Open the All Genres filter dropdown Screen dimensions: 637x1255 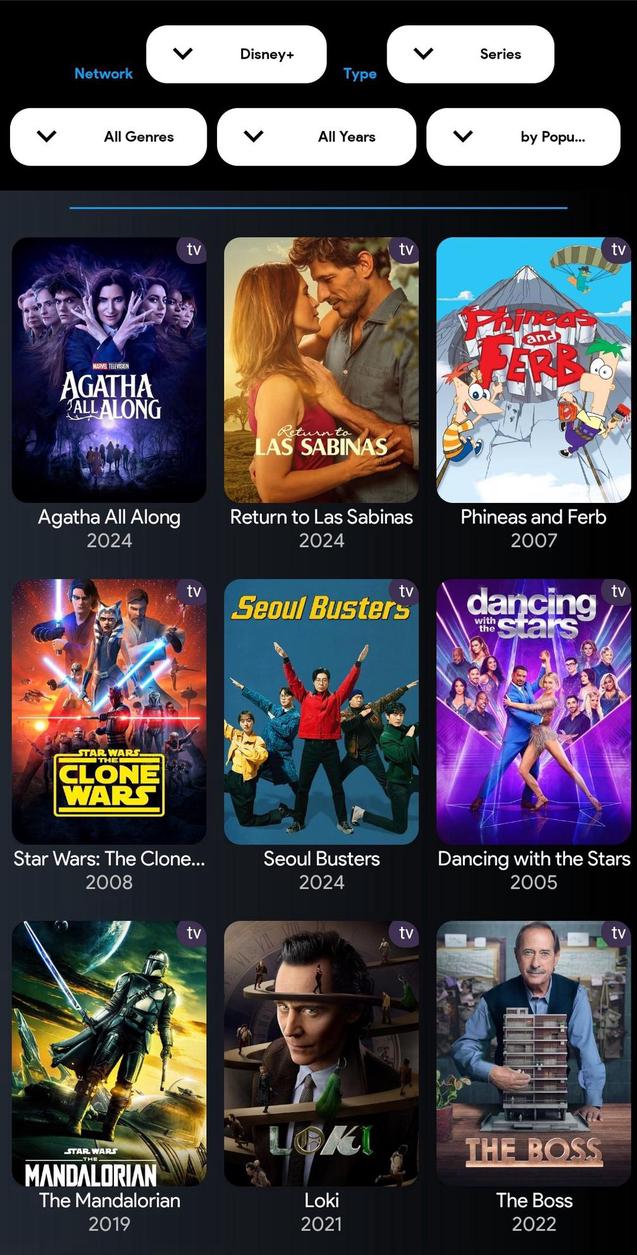click(108, 137)
